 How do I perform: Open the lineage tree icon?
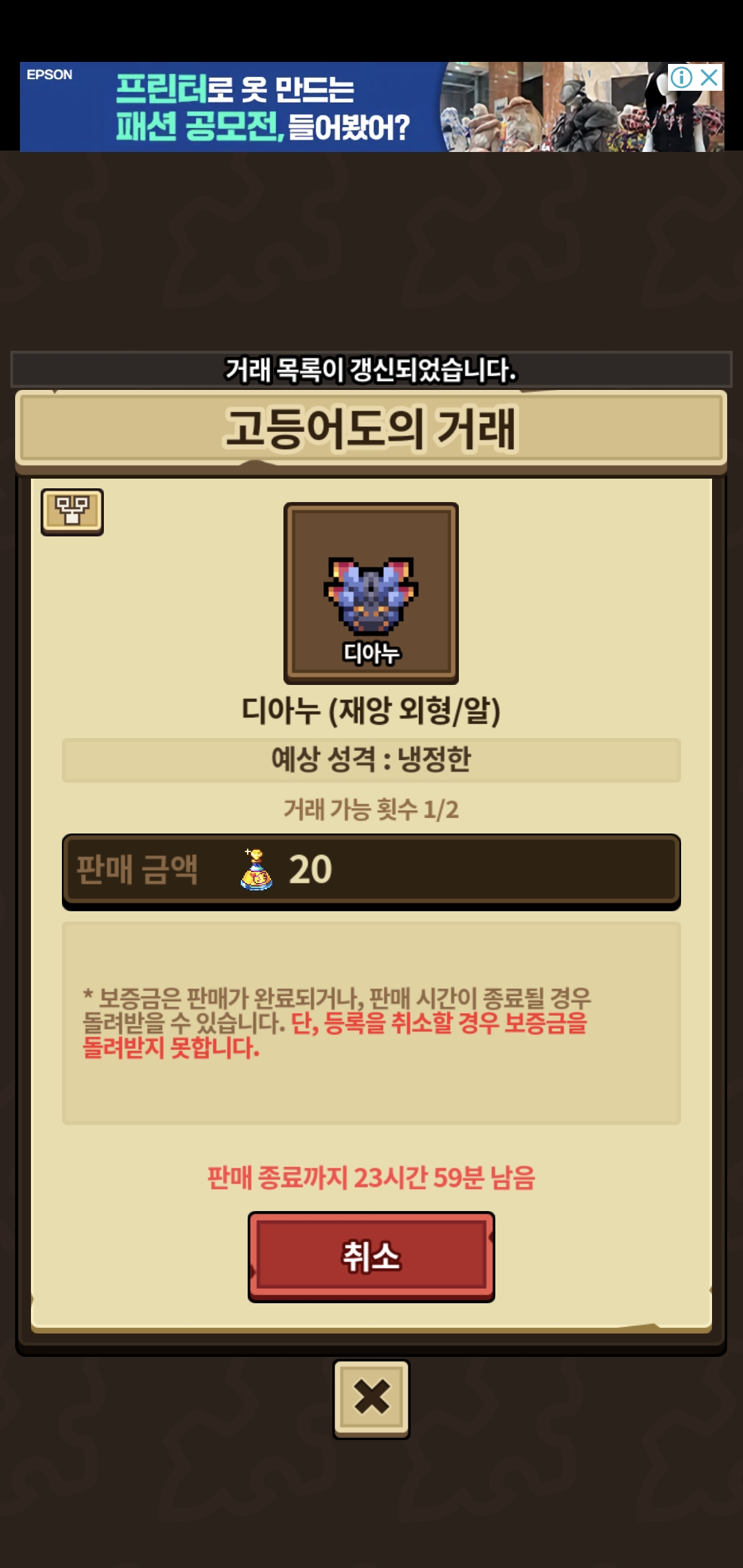pos(72,512)
